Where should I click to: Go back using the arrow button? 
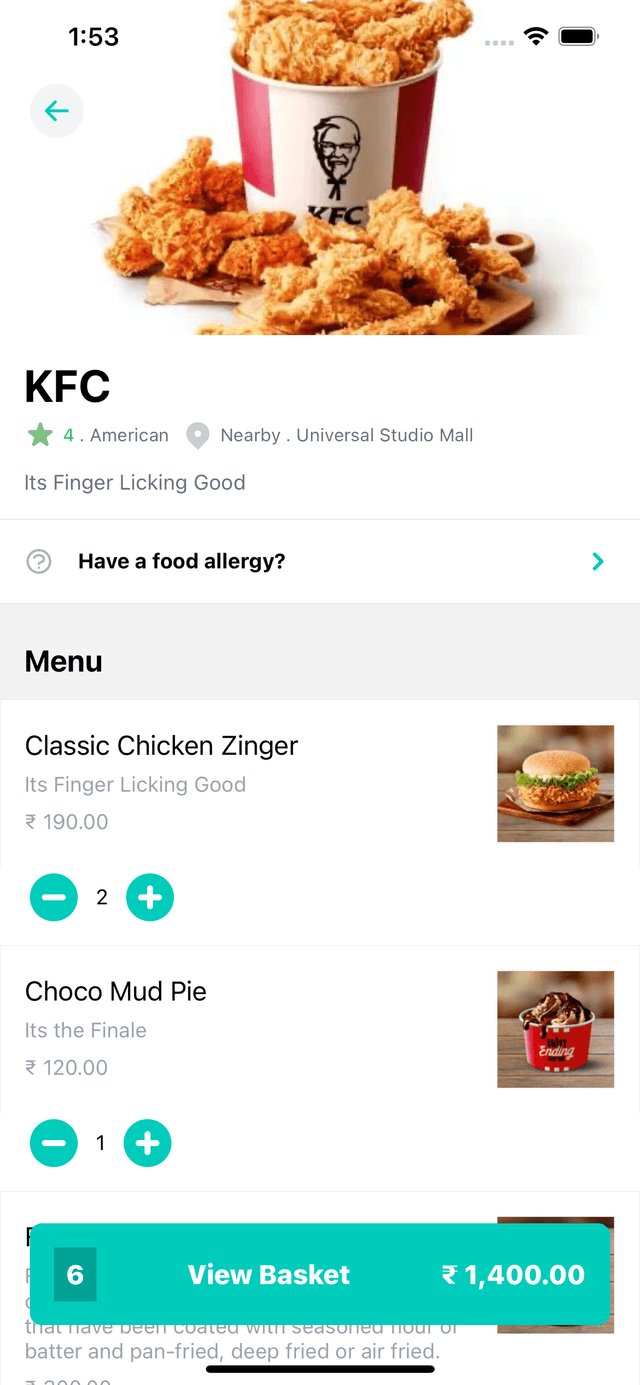57,111
